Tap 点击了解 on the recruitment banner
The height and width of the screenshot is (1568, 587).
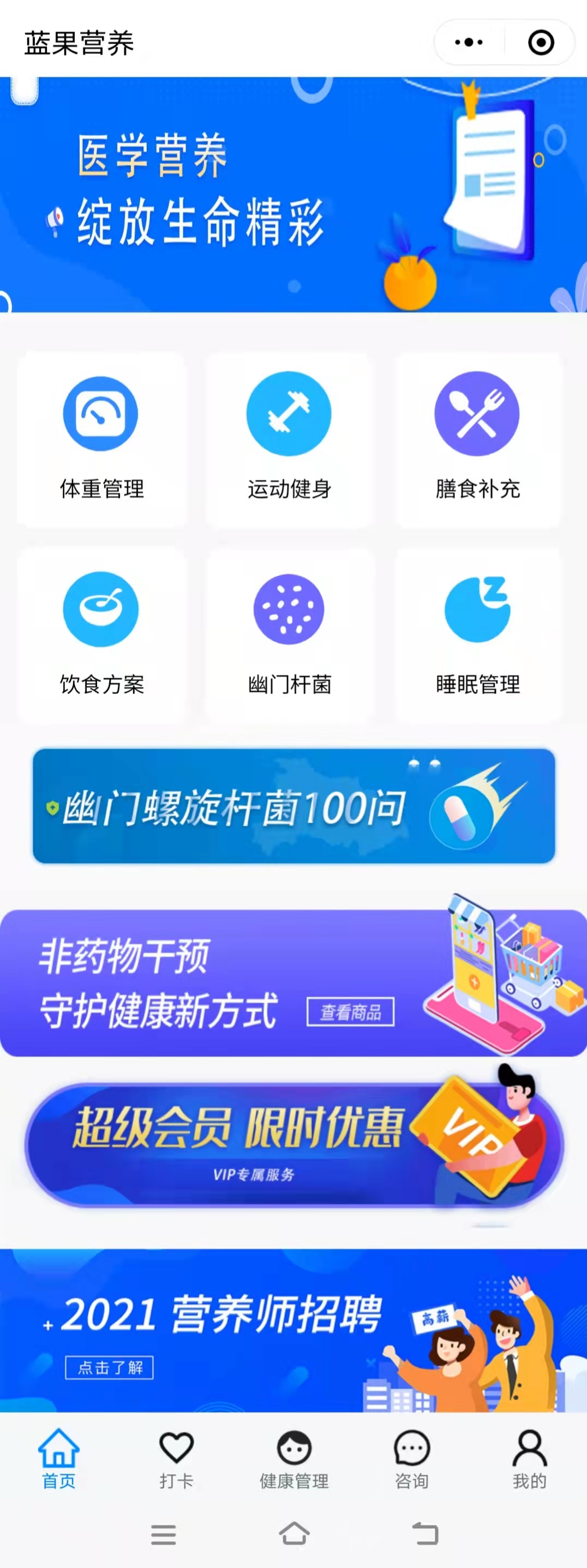tap(110, 1368)
